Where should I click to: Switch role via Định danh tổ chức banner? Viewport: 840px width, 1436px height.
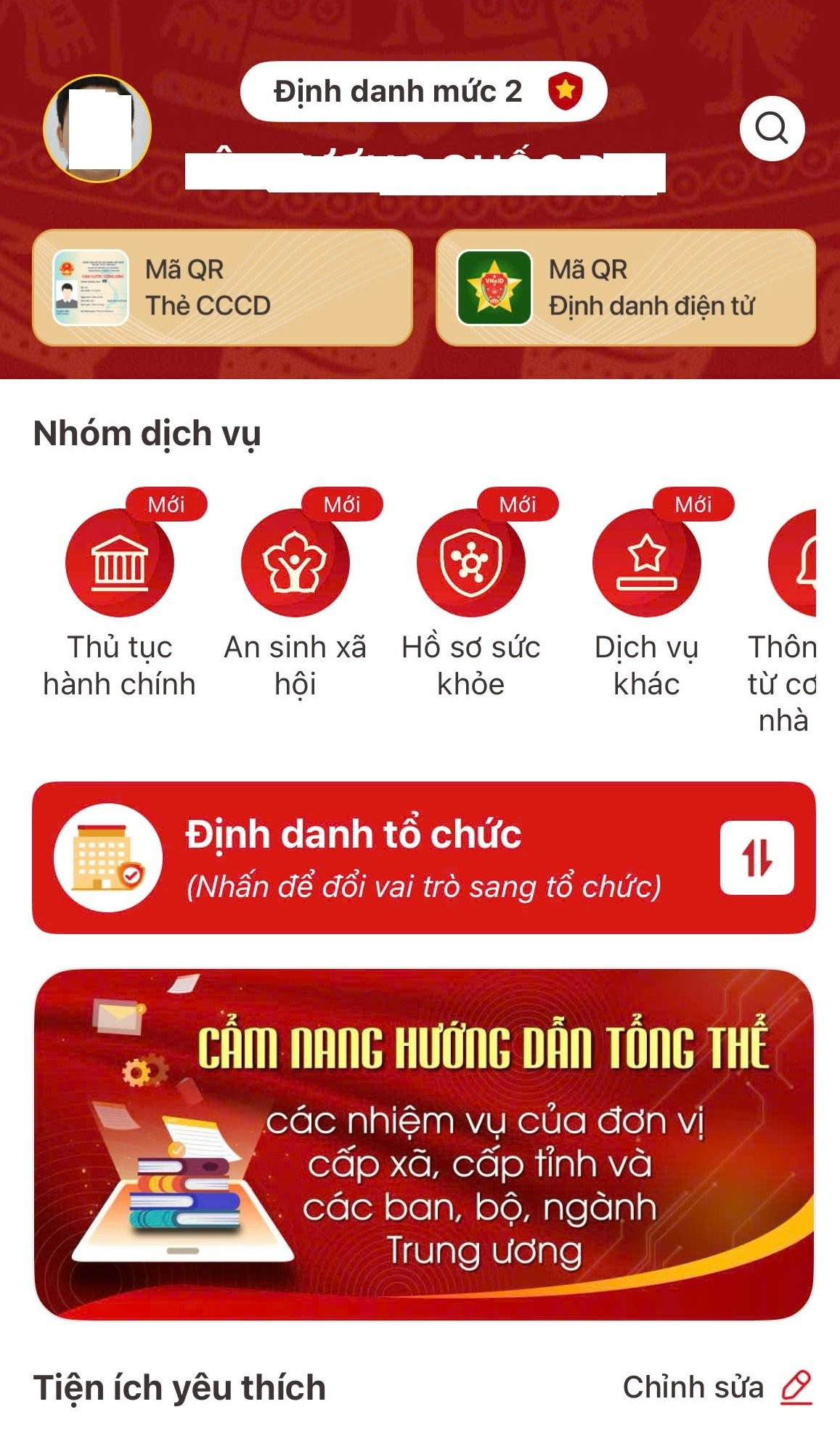click(423, 858)
